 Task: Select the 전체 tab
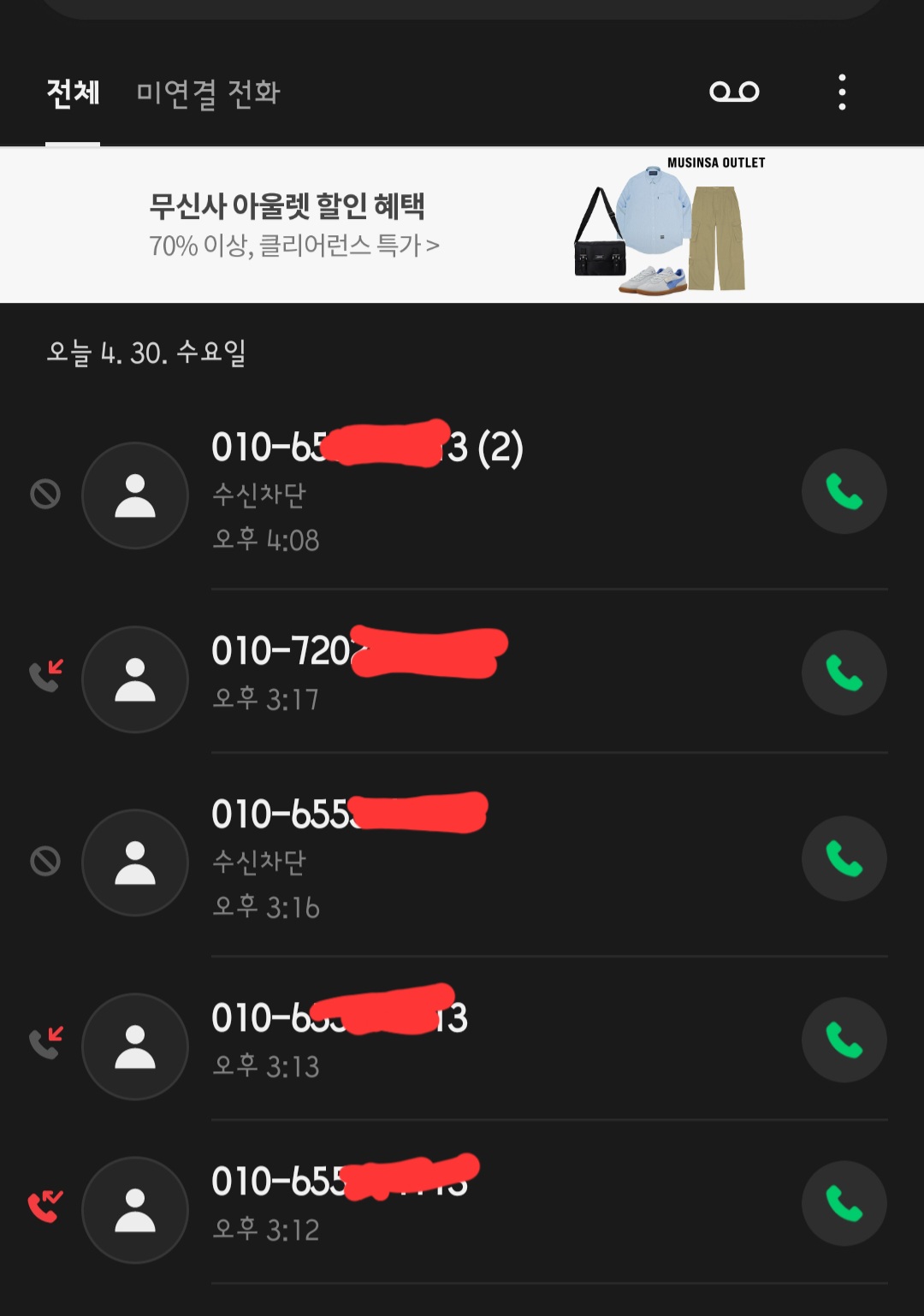[73, 92]
